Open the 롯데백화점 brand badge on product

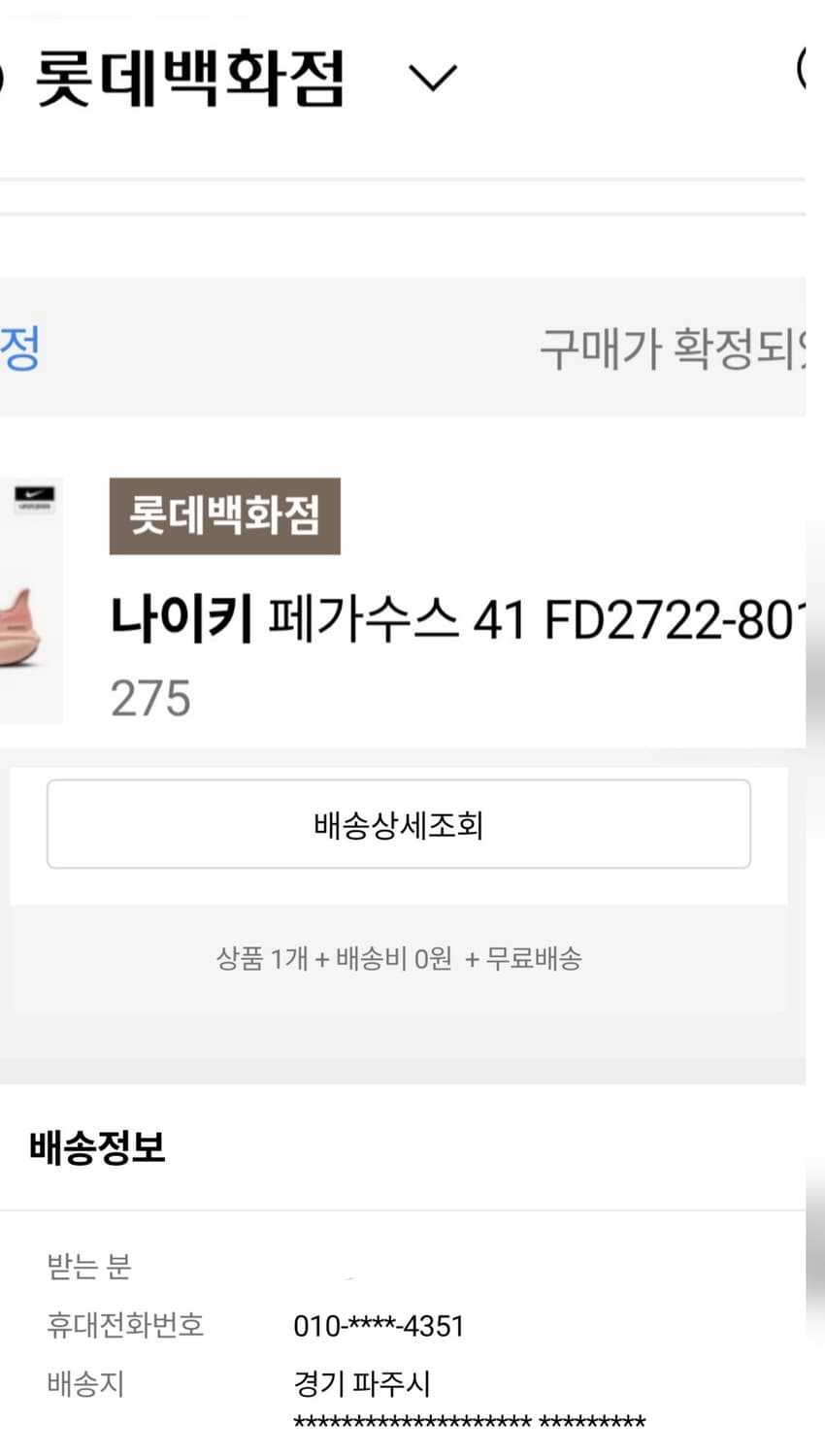225,514
